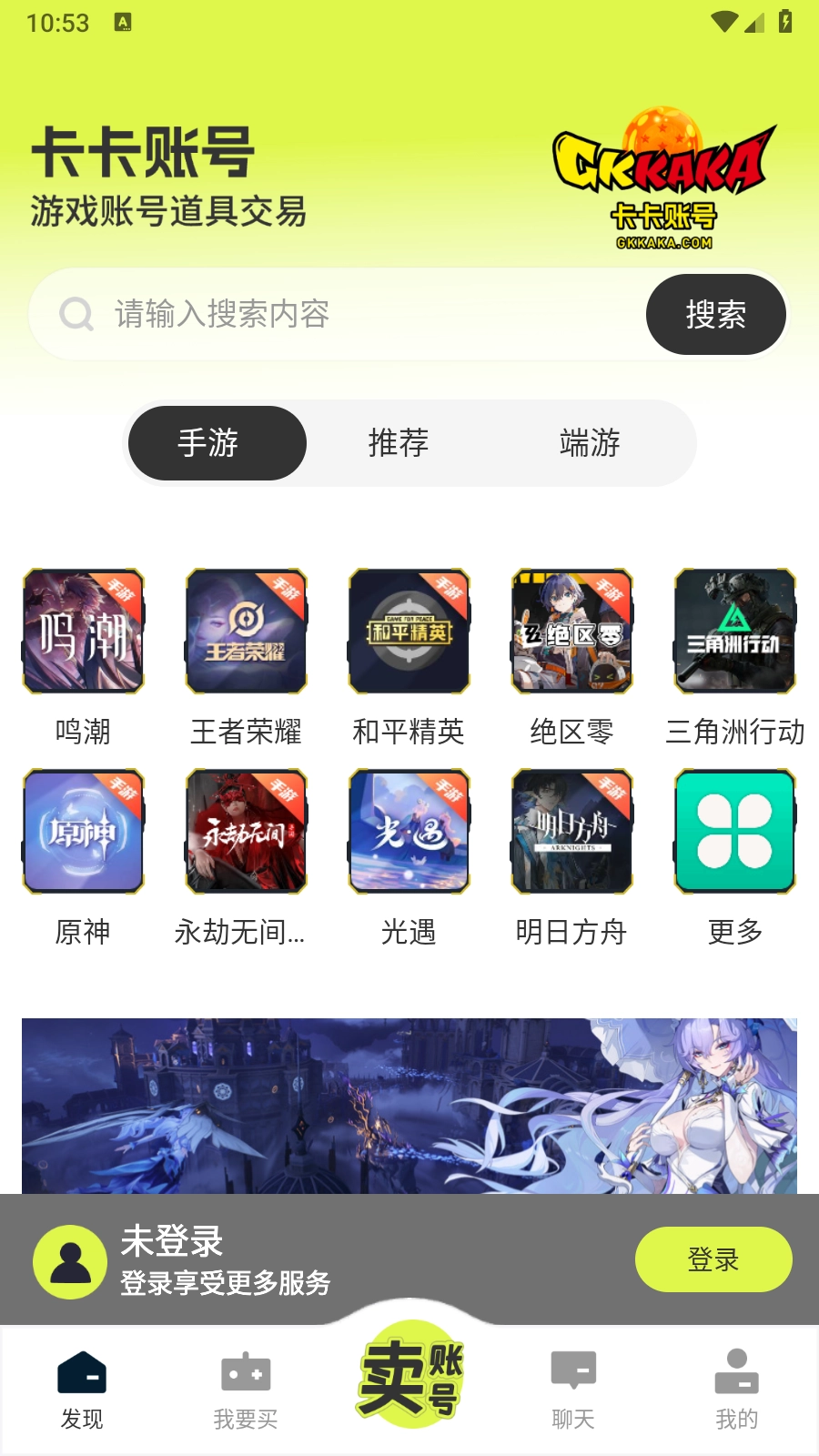Open the 三角洲行动 game tile
Screen dimensions: 819x1456
734,632
